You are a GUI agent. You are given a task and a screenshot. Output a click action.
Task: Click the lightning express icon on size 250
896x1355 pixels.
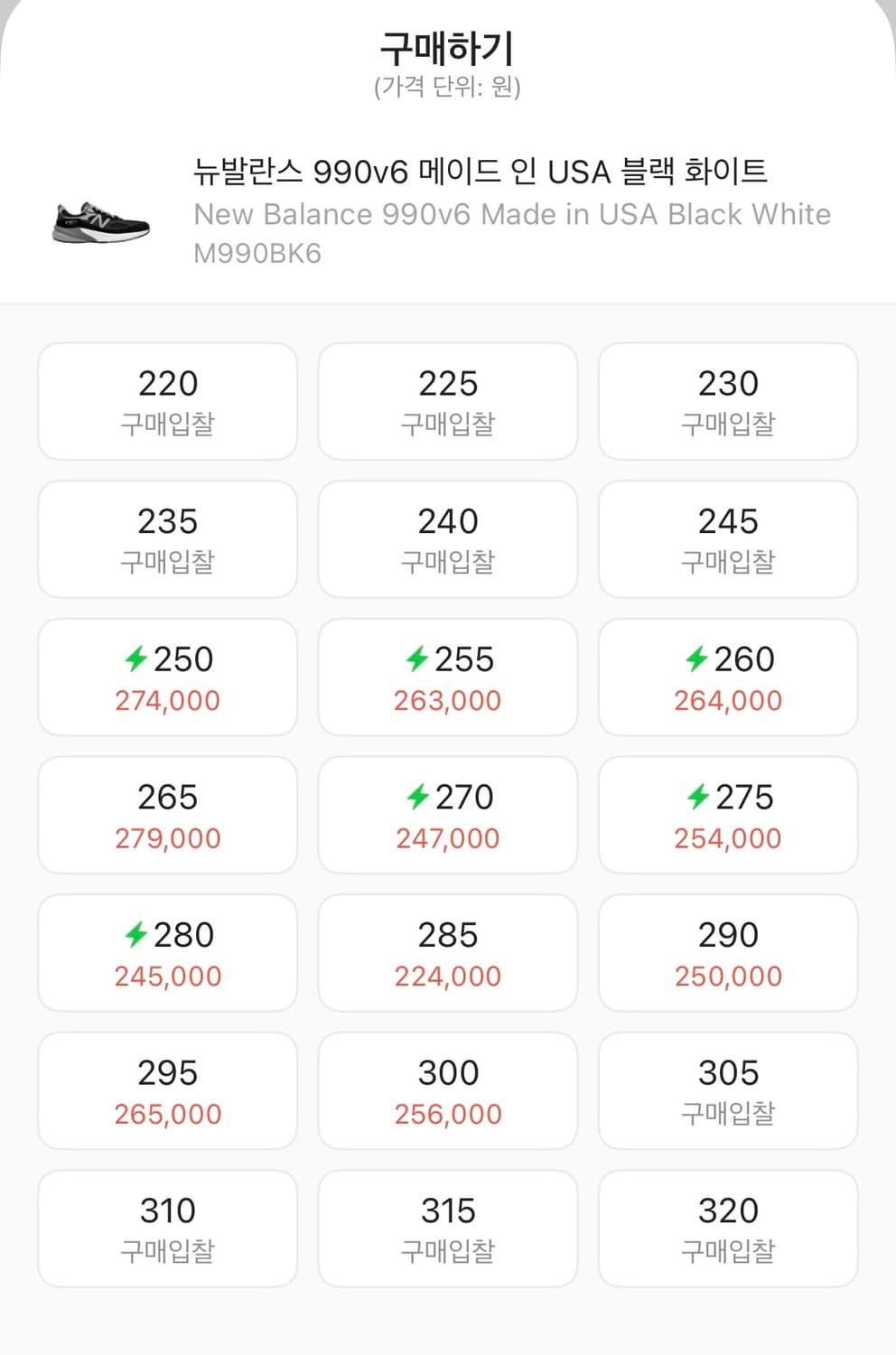point(135,659)
